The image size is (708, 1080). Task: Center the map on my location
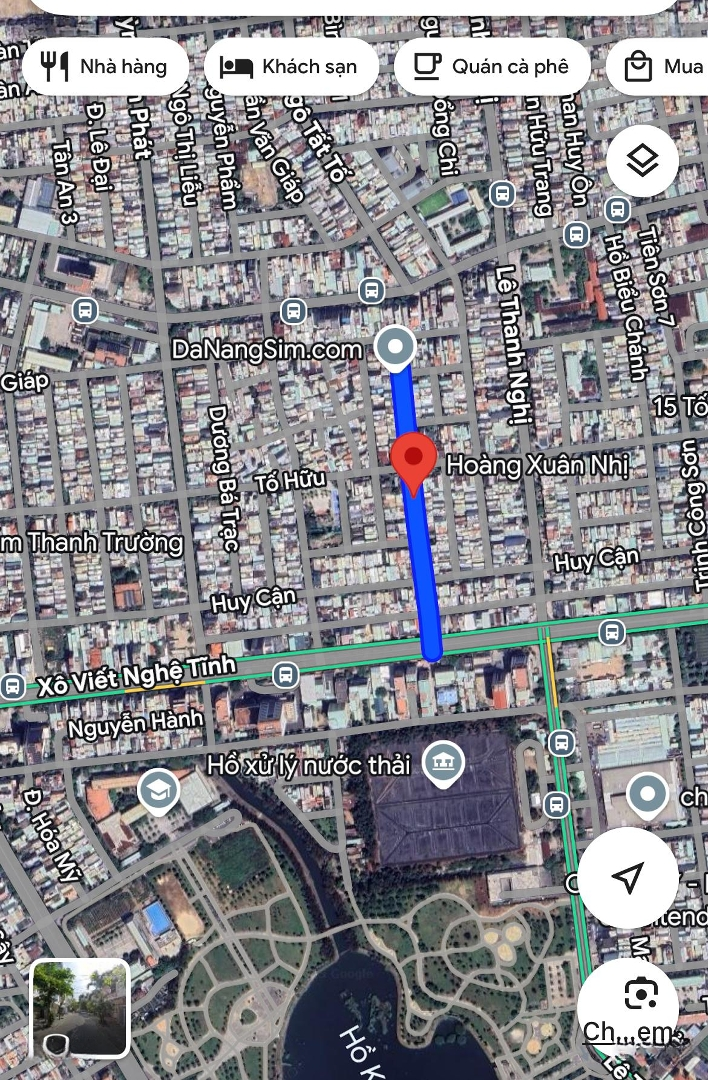628,878
